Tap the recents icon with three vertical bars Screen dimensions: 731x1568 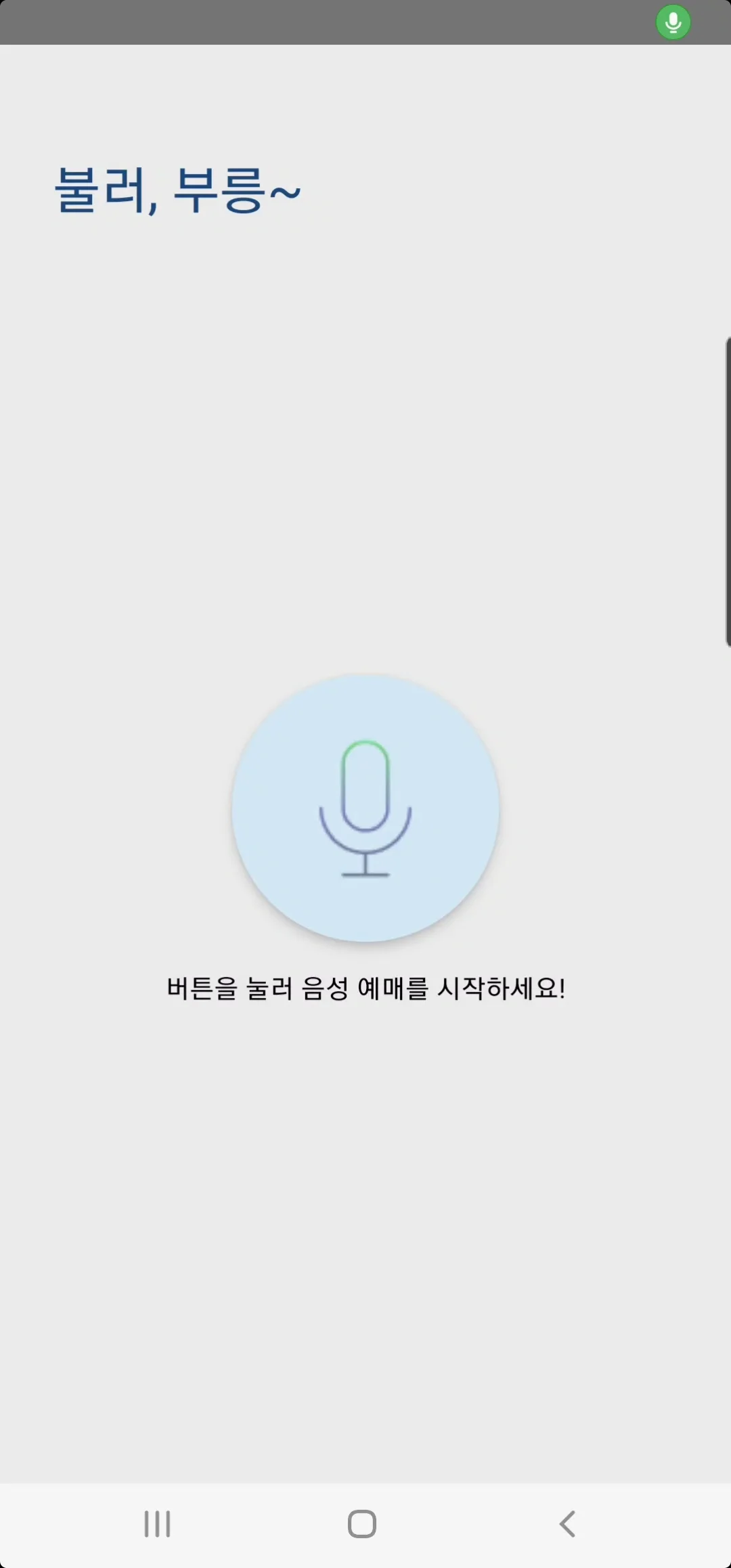tap(157, 1525)
